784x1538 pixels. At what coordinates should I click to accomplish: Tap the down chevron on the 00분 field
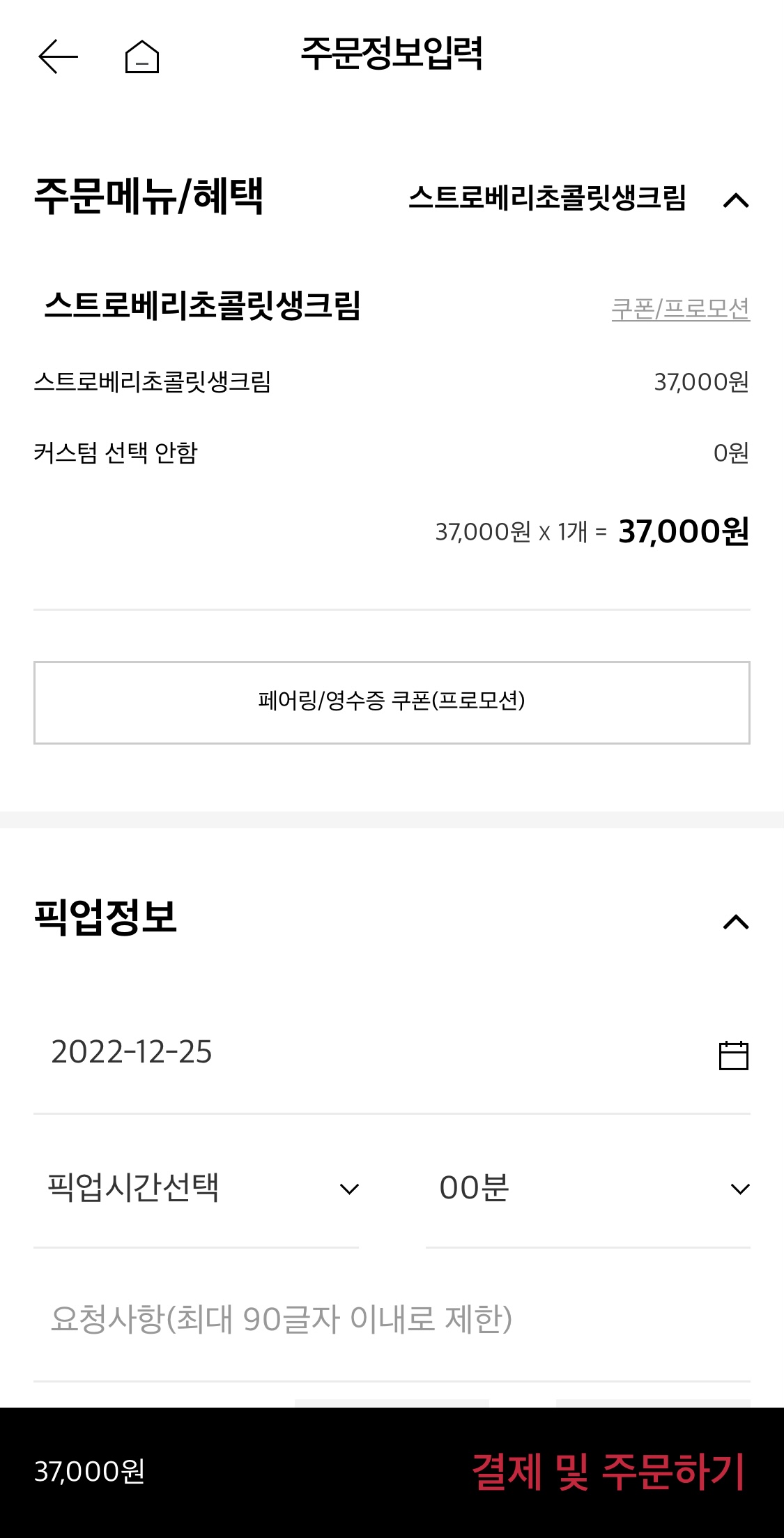738,1189
